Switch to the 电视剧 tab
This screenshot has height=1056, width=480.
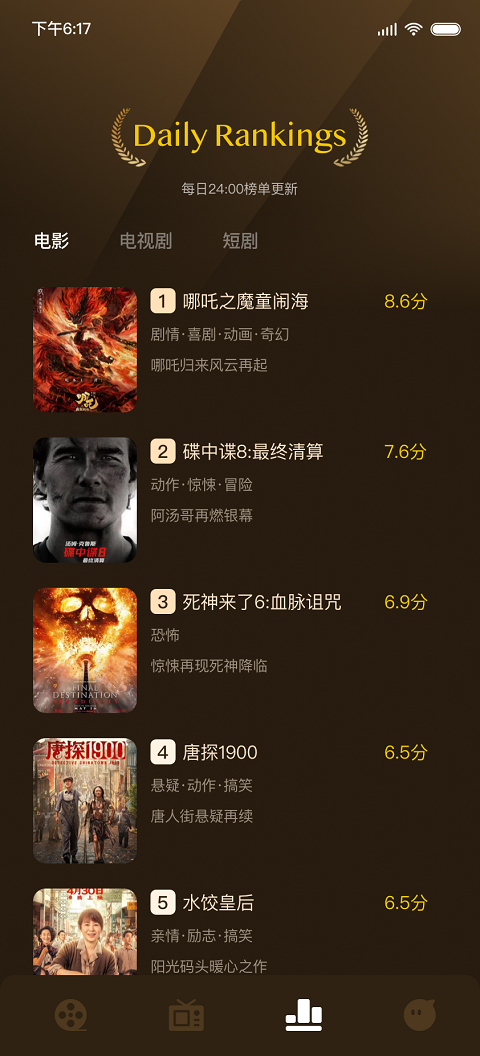[x=145, y=241]
